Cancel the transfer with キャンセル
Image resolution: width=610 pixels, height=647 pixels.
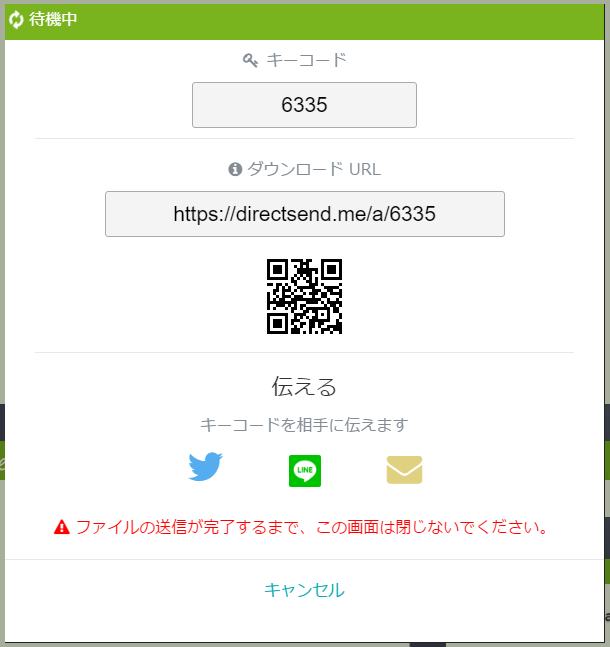click(x=304, y=590)
